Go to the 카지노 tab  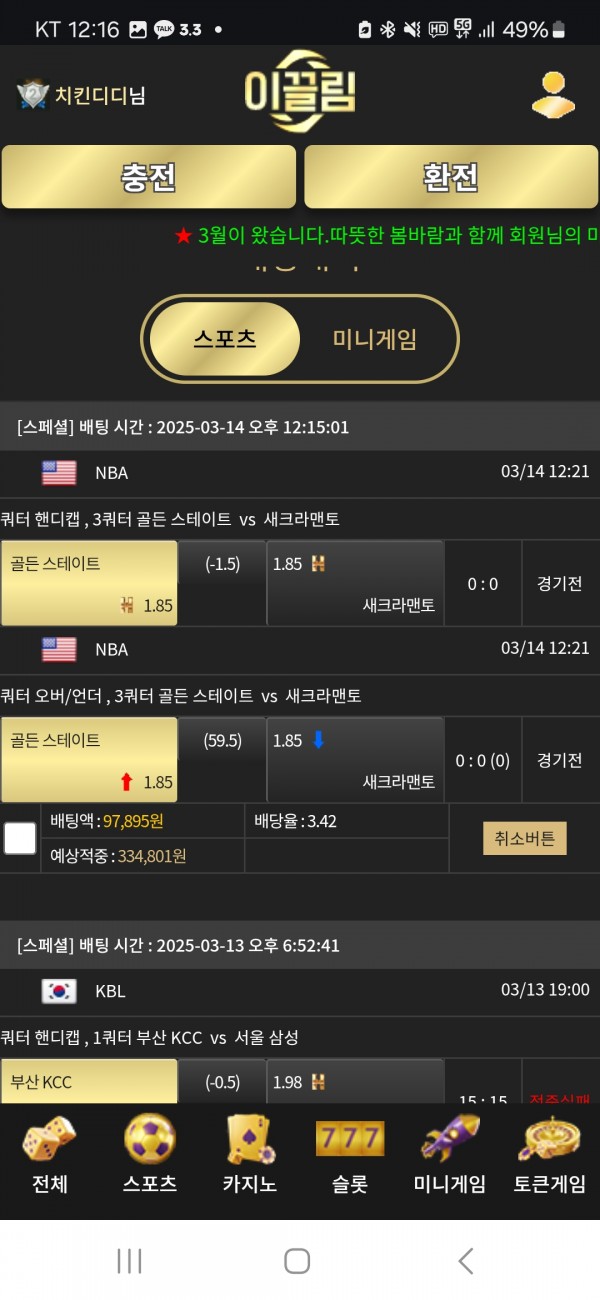coord(250,1155)
